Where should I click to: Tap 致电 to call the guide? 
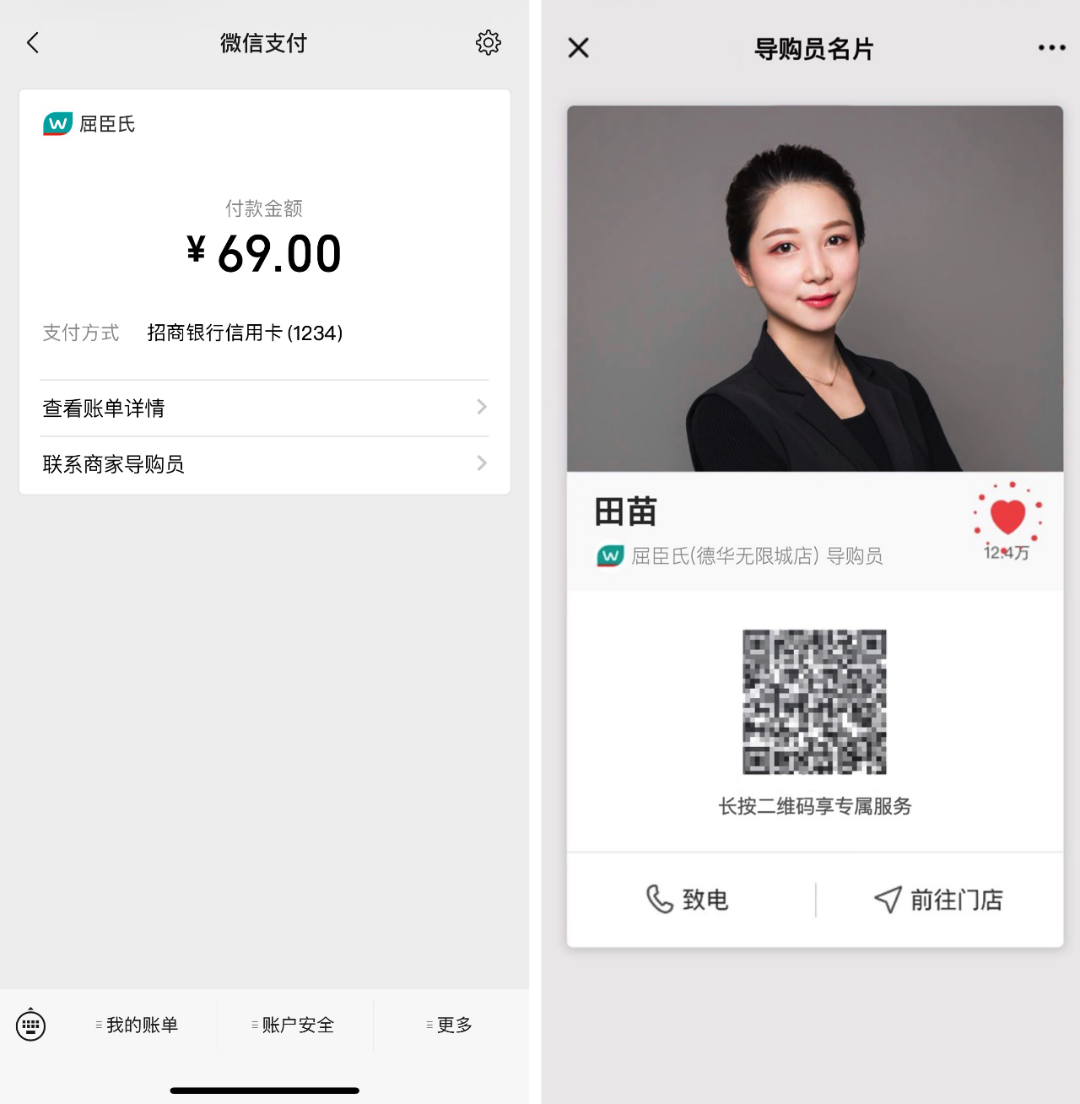pyautogui.click(x=688, y=899)
